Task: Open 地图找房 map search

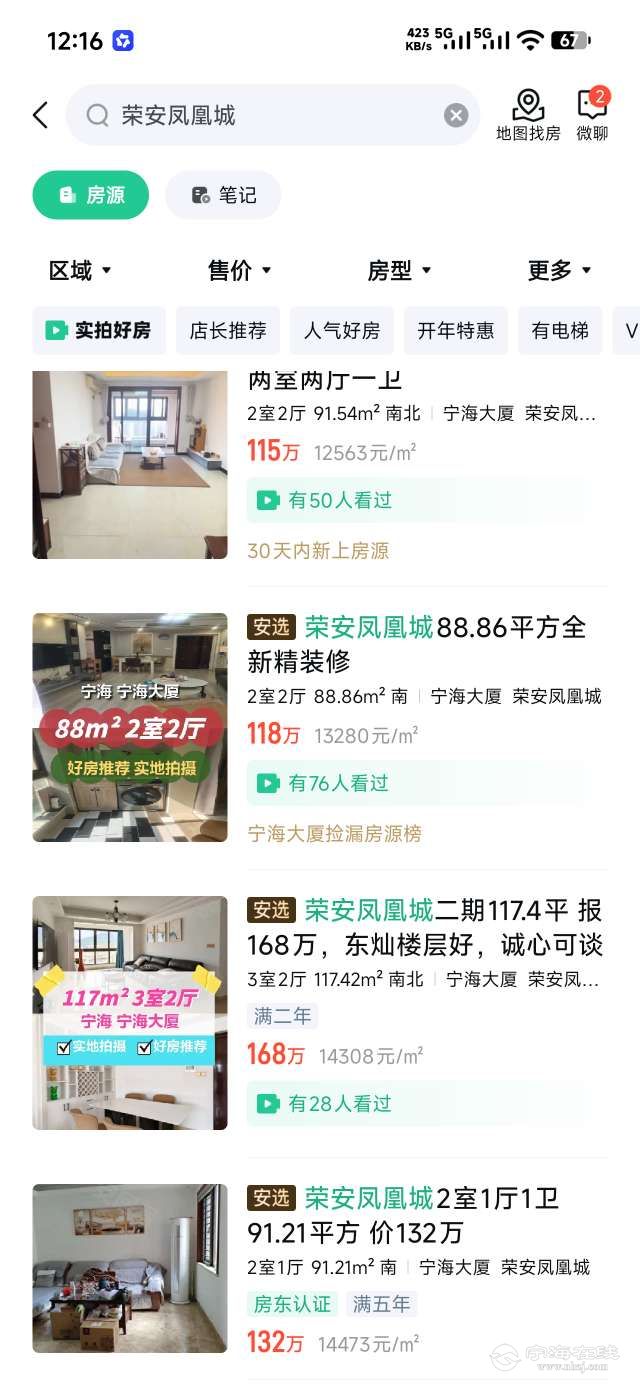Action: point(528,115)
